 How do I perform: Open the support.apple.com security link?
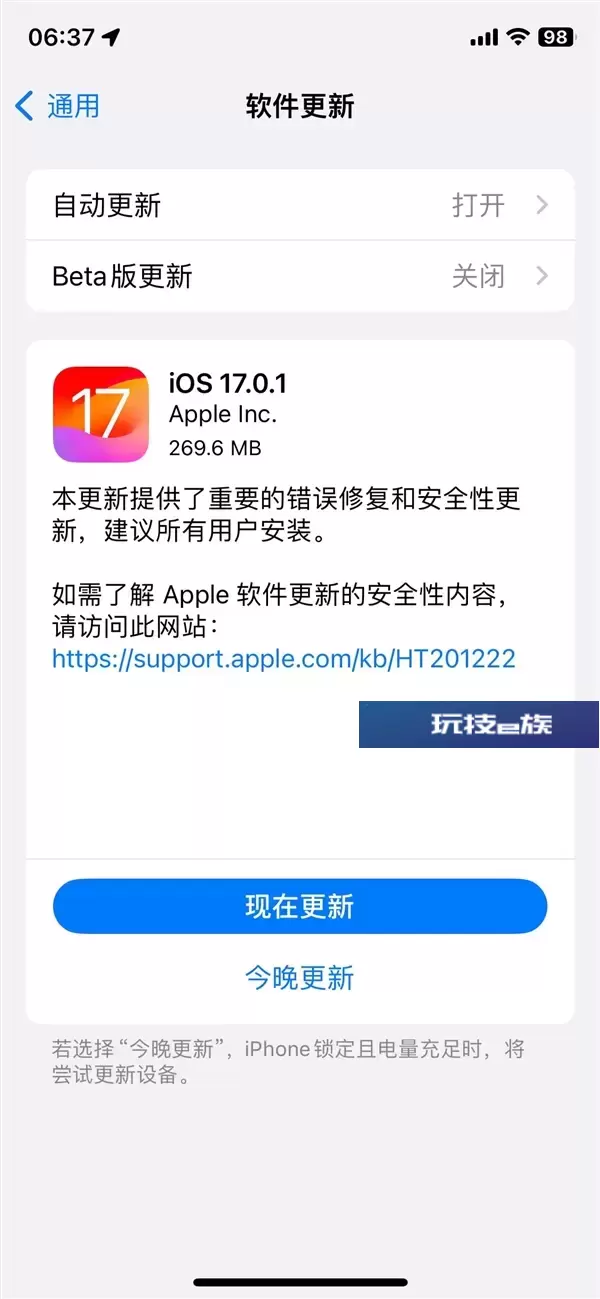284,658
